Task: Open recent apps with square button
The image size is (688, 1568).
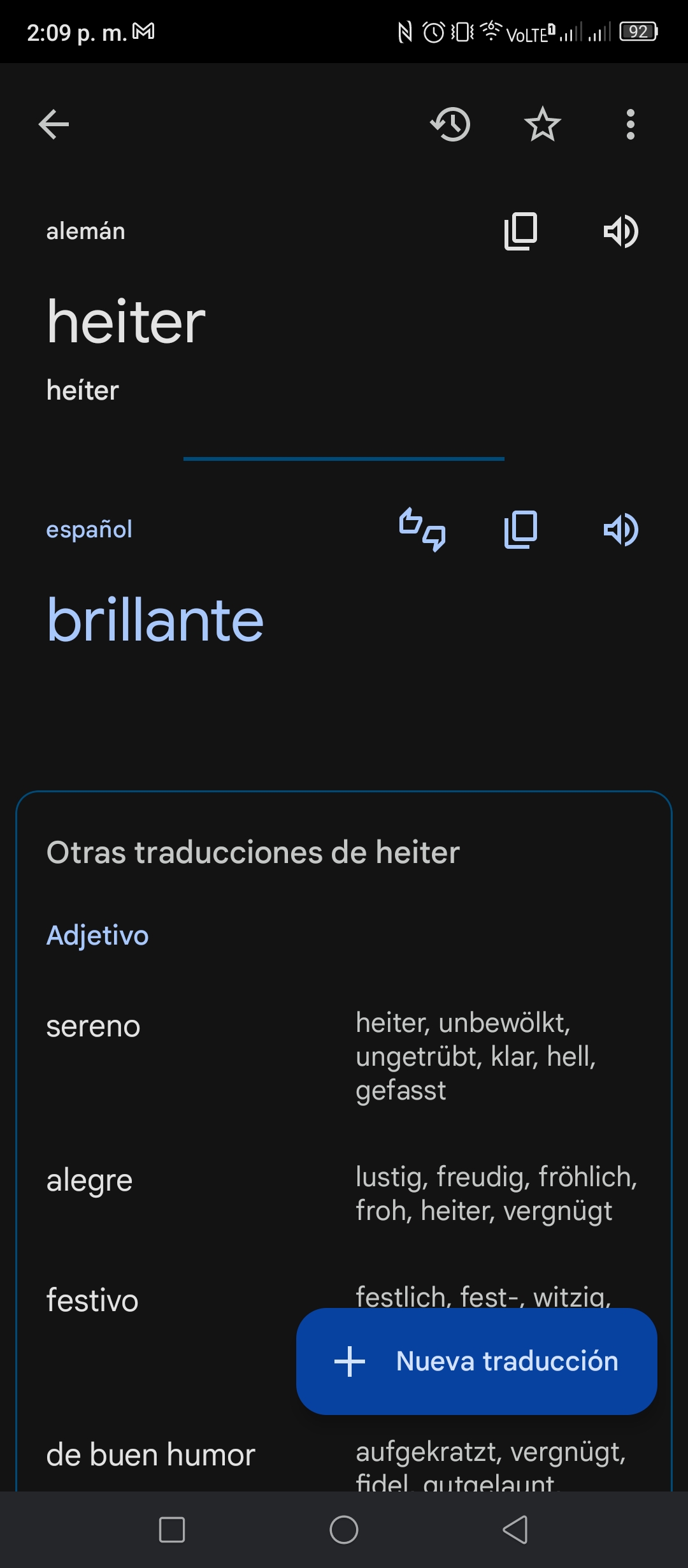Action: pyautogui.click(x=172, y=1529)
